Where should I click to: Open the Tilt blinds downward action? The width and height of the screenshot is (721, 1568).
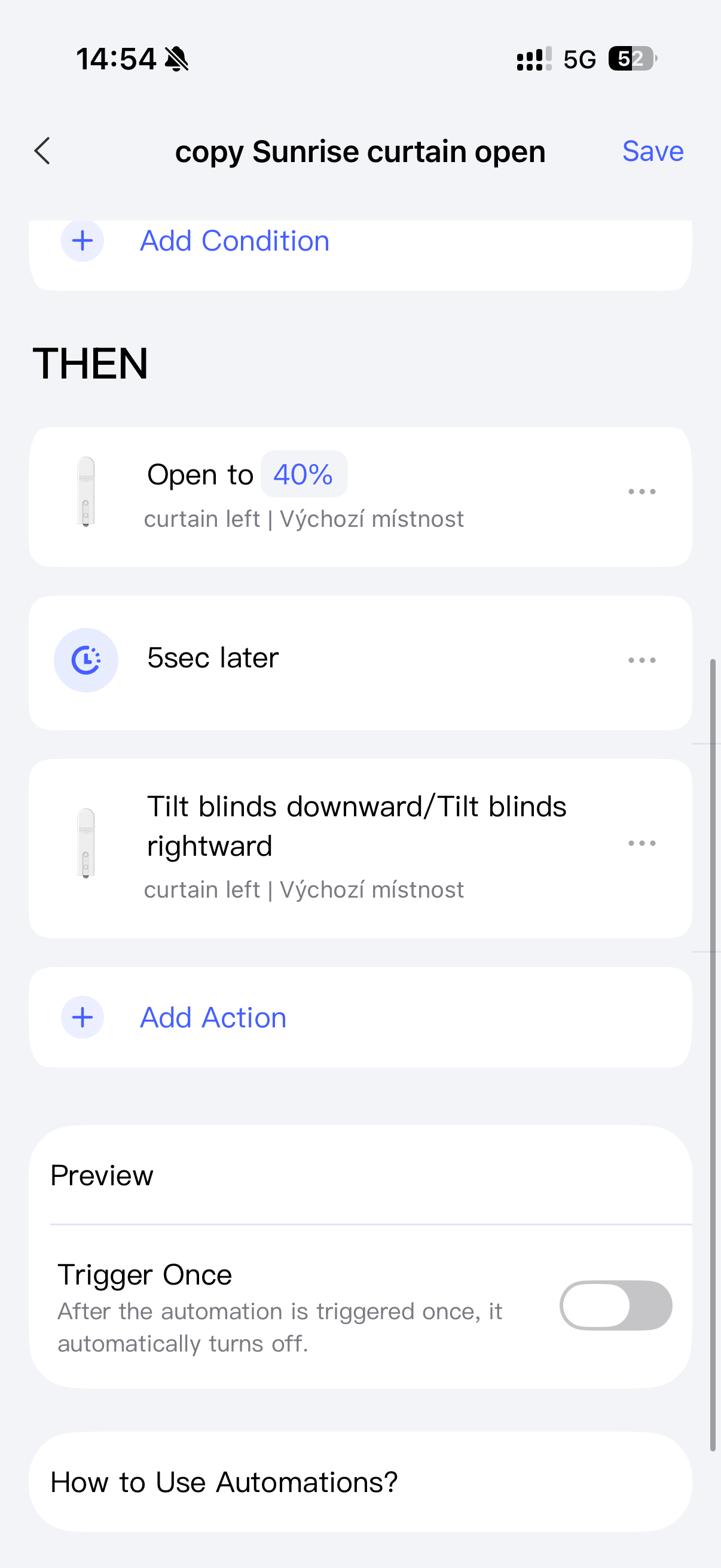pyautogui.click(x=356, y=826)
